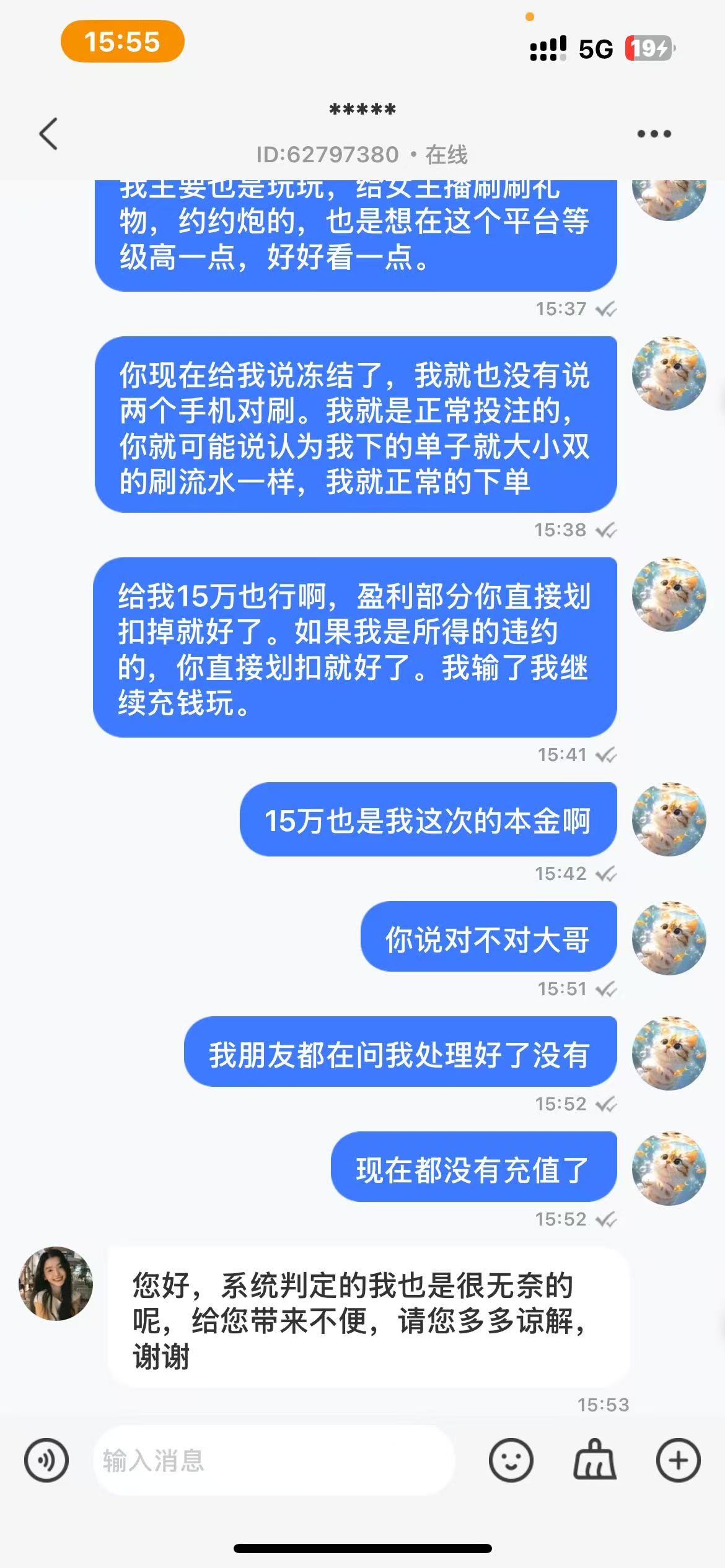Open the customer service woman's avatar
The width and height of the screenshot is (725, 1568).
tap(56, 1283)
